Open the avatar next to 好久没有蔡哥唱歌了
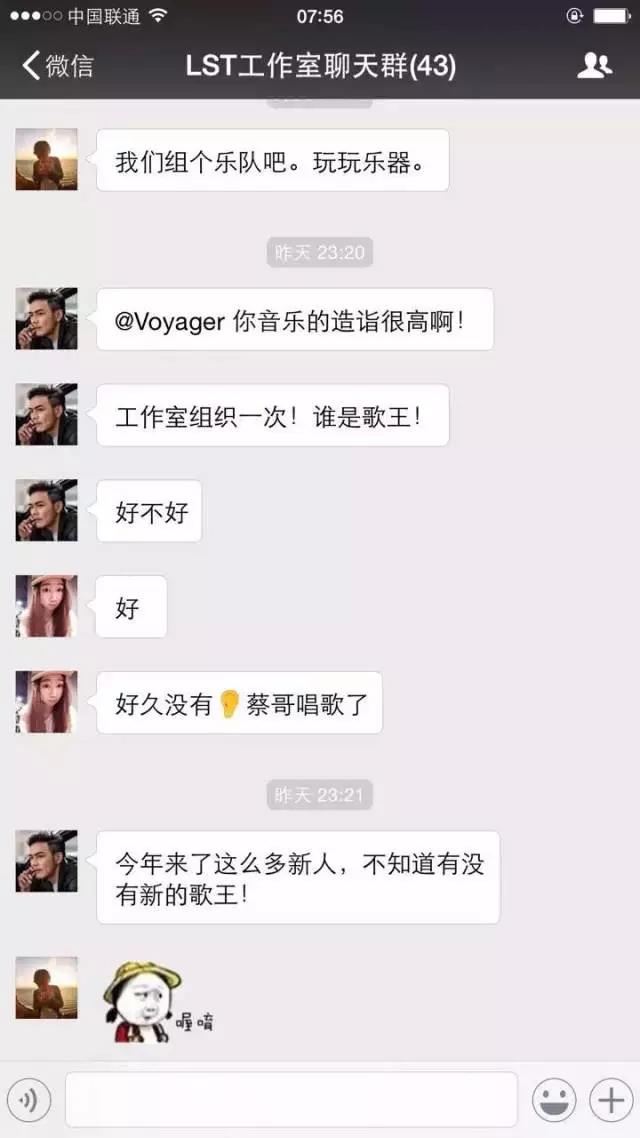 [x=46, y=702]
